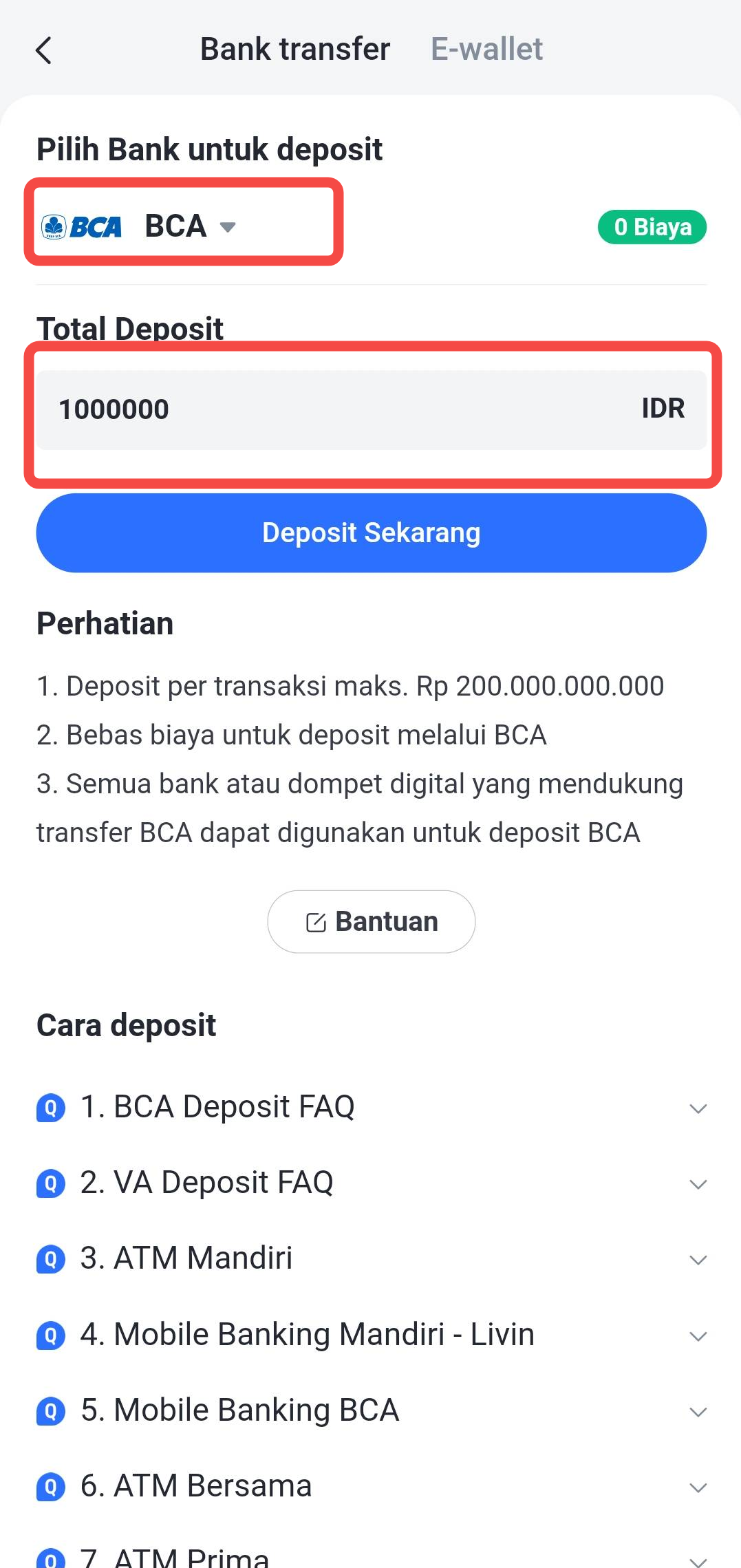Screen dimensions: 741x1568
Task: Expand BCA Deposit FAQ
Action: pos(372,1108)
